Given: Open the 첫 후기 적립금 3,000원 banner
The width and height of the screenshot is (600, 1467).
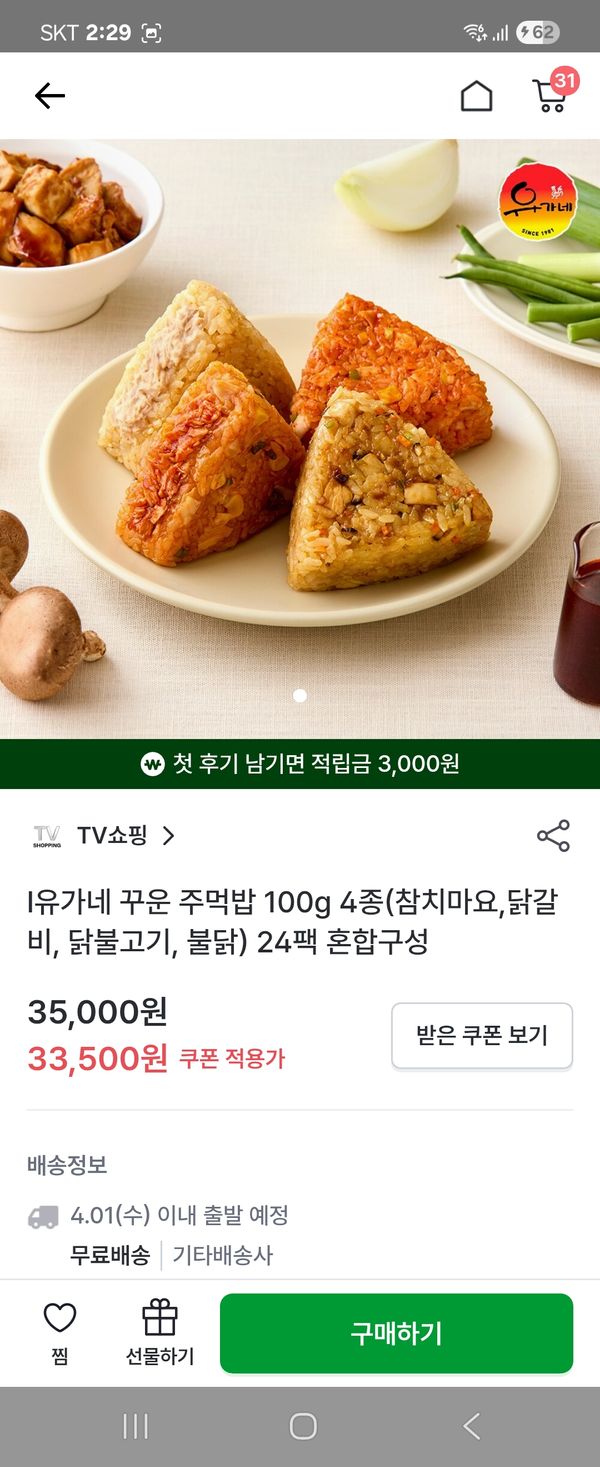Looking at the screenshot, I should tap(300, 764).
